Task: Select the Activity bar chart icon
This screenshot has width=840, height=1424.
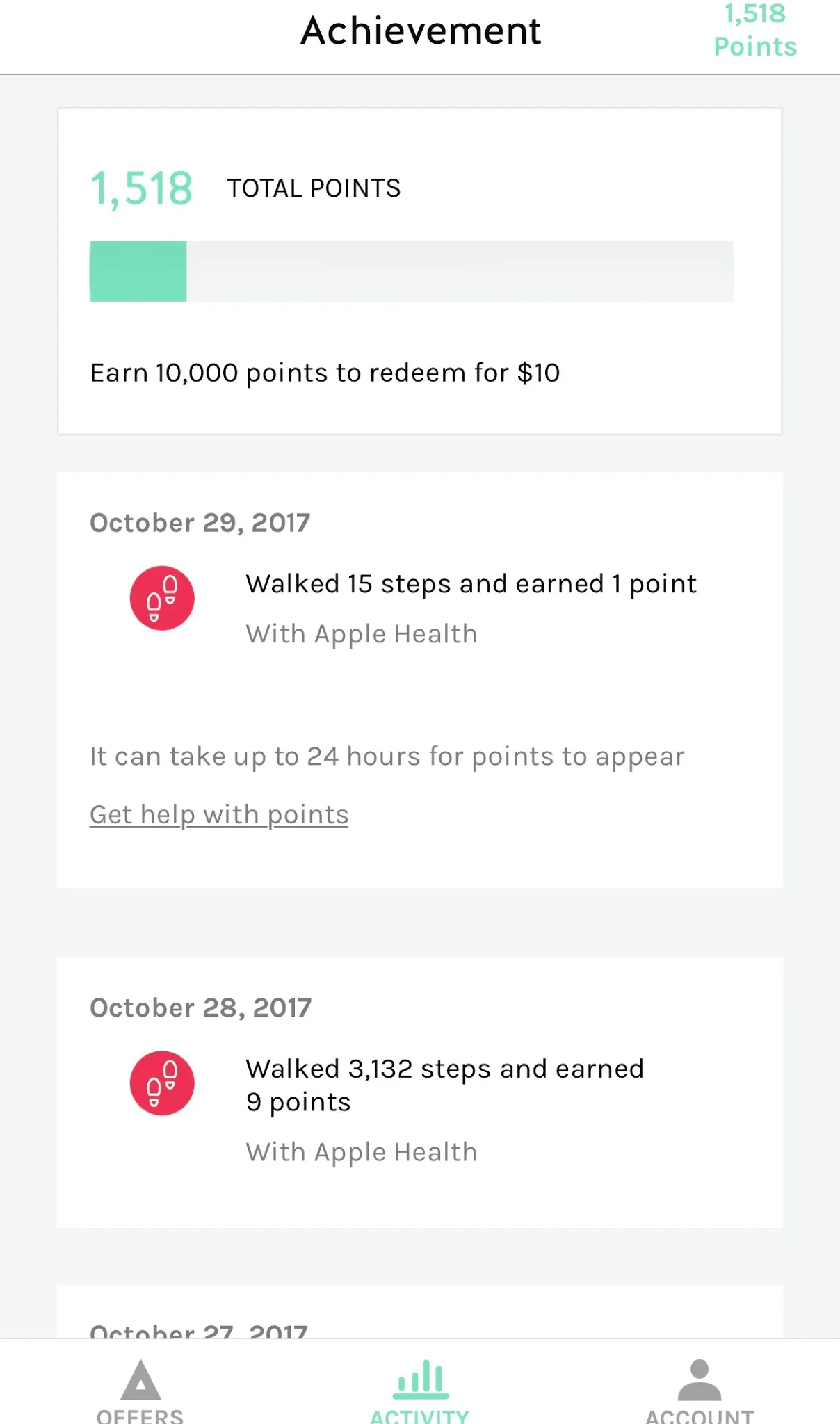Action: point(419,1380)
